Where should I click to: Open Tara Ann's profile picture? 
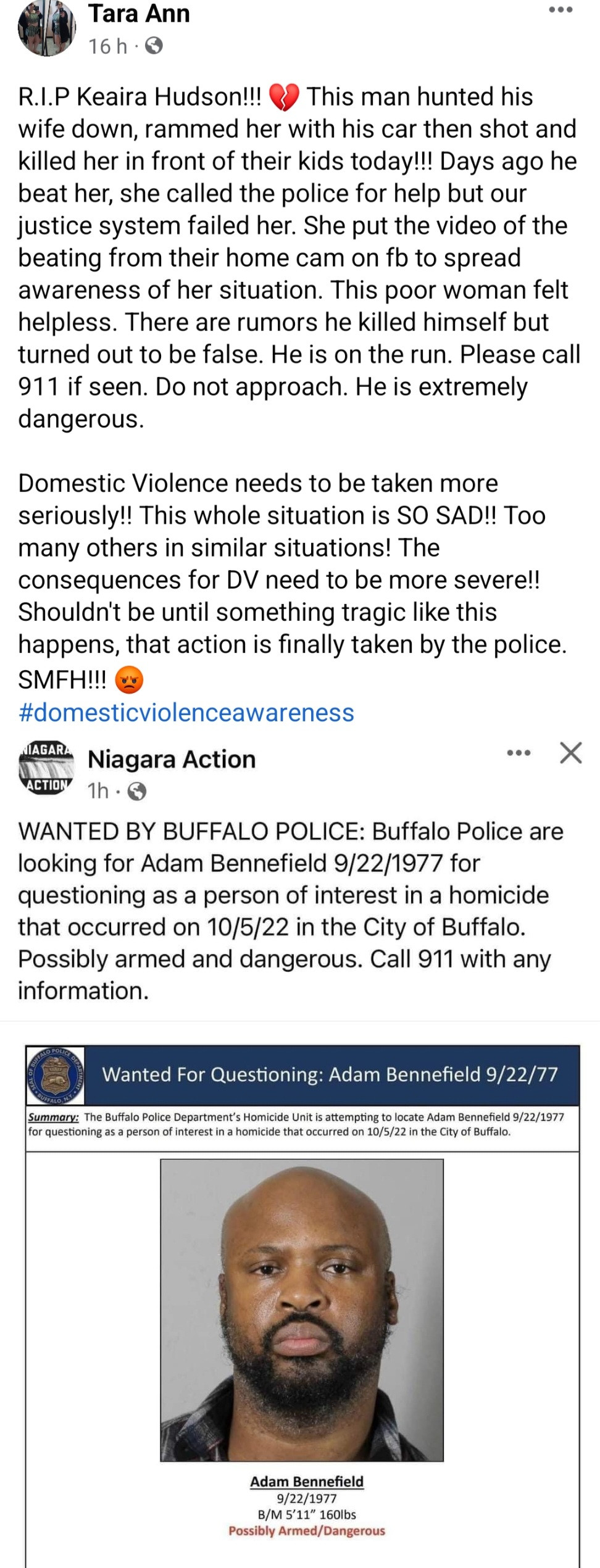[46, 29]
